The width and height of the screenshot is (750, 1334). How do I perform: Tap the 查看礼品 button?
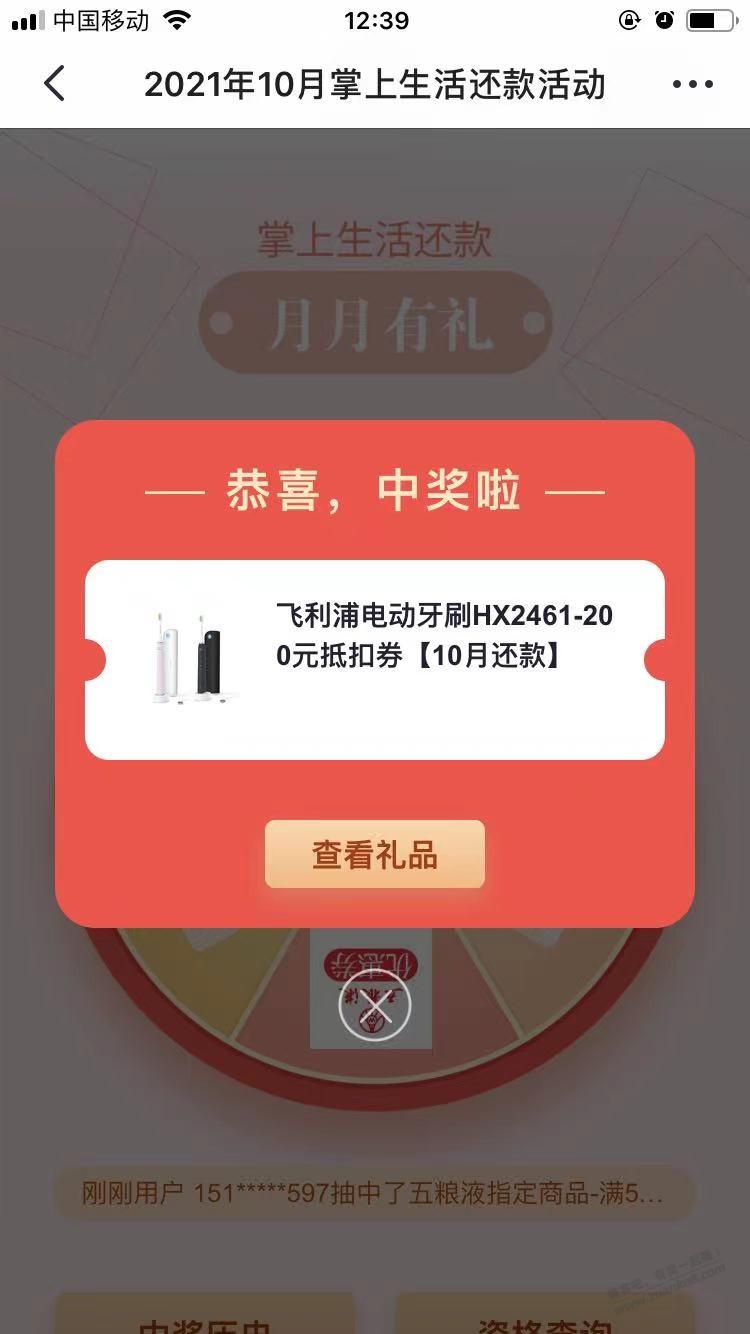(374, 855)
